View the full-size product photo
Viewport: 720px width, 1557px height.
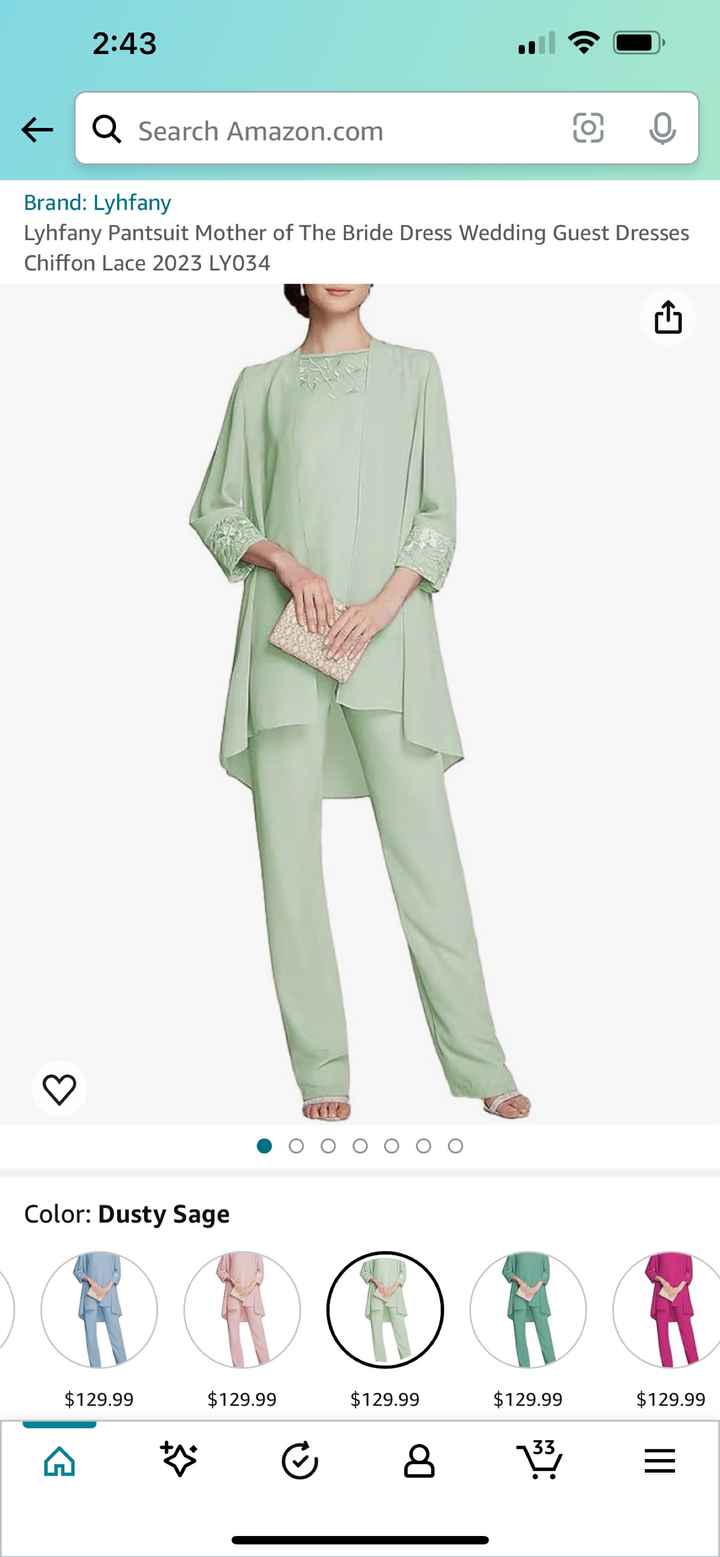click(x=360, y=700)
